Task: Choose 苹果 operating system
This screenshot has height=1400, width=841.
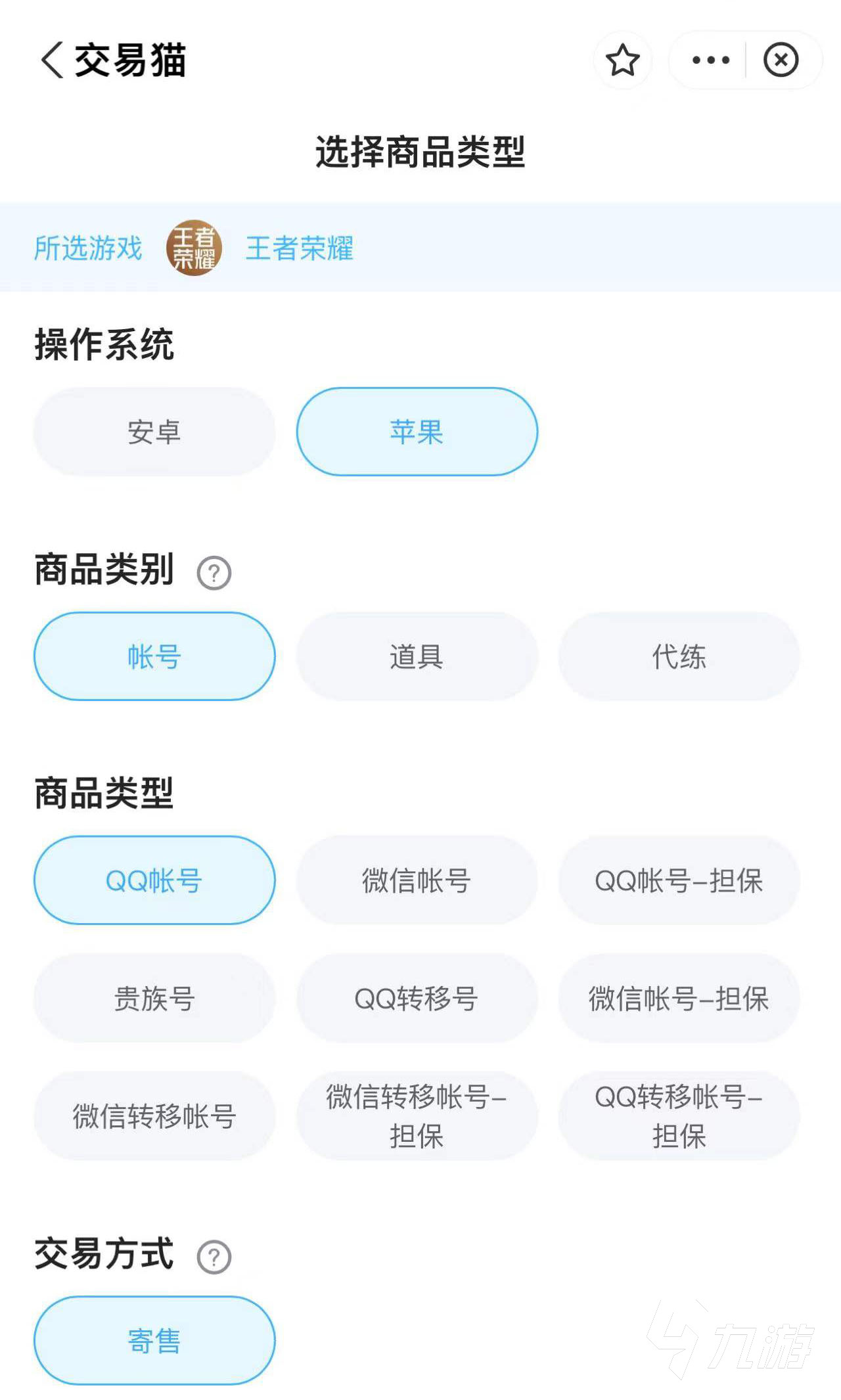Action: click(x=417, y=432)
